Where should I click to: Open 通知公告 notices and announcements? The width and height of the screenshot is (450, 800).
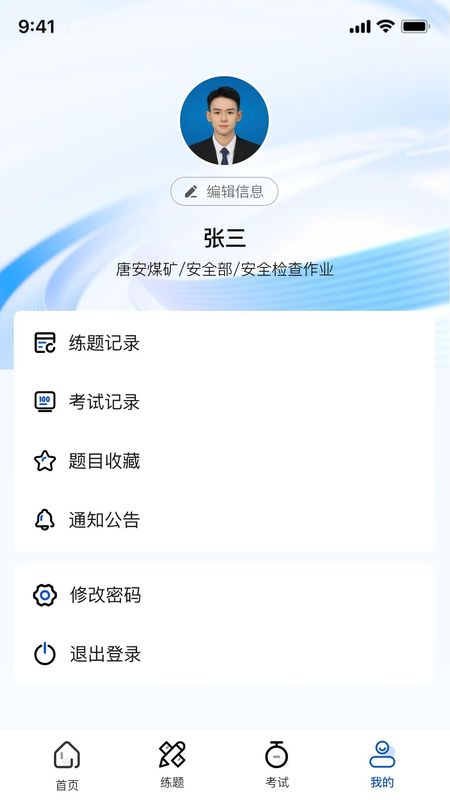click(224, 520)
